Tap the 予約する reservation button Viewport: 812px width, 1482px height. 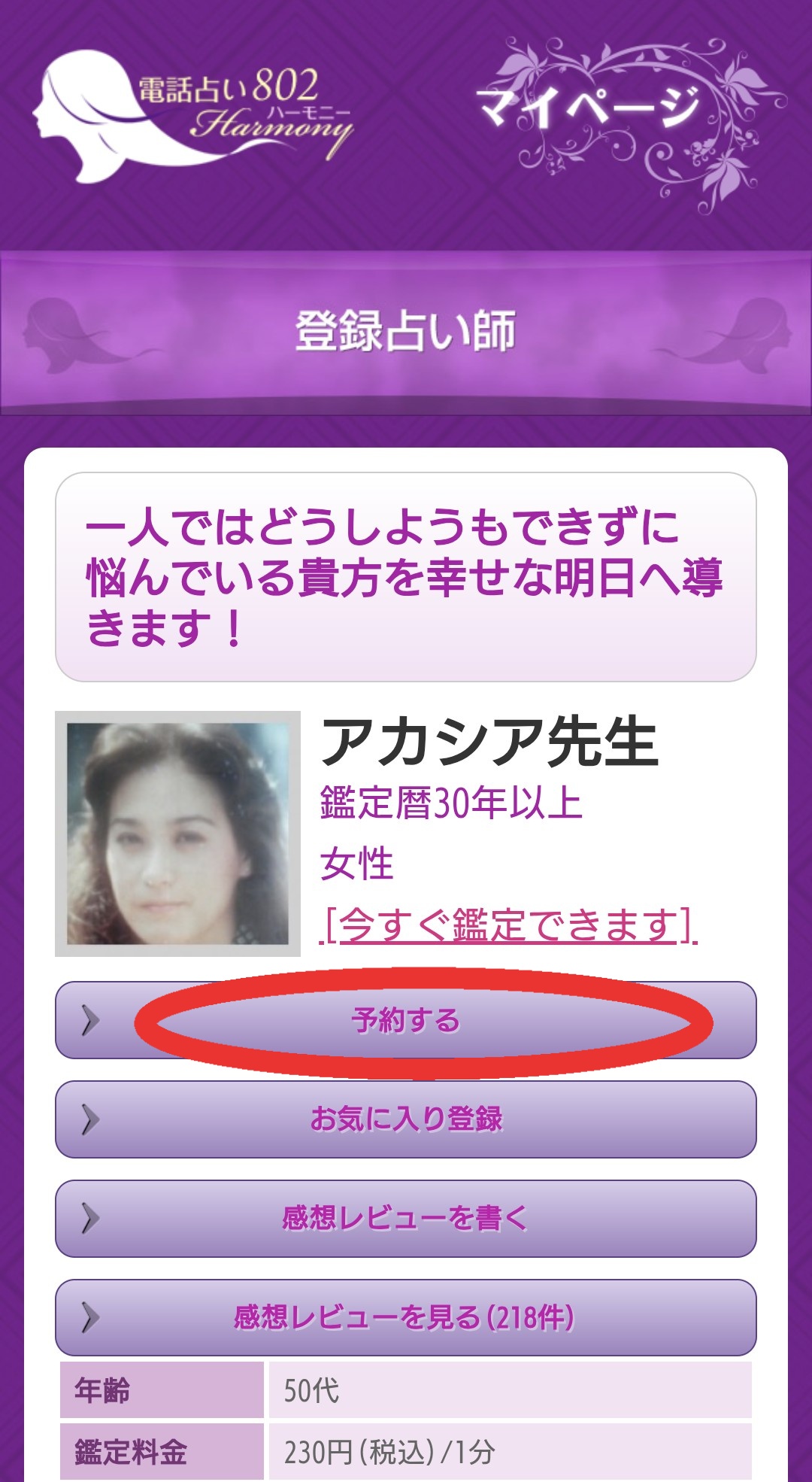(406, 1020)
